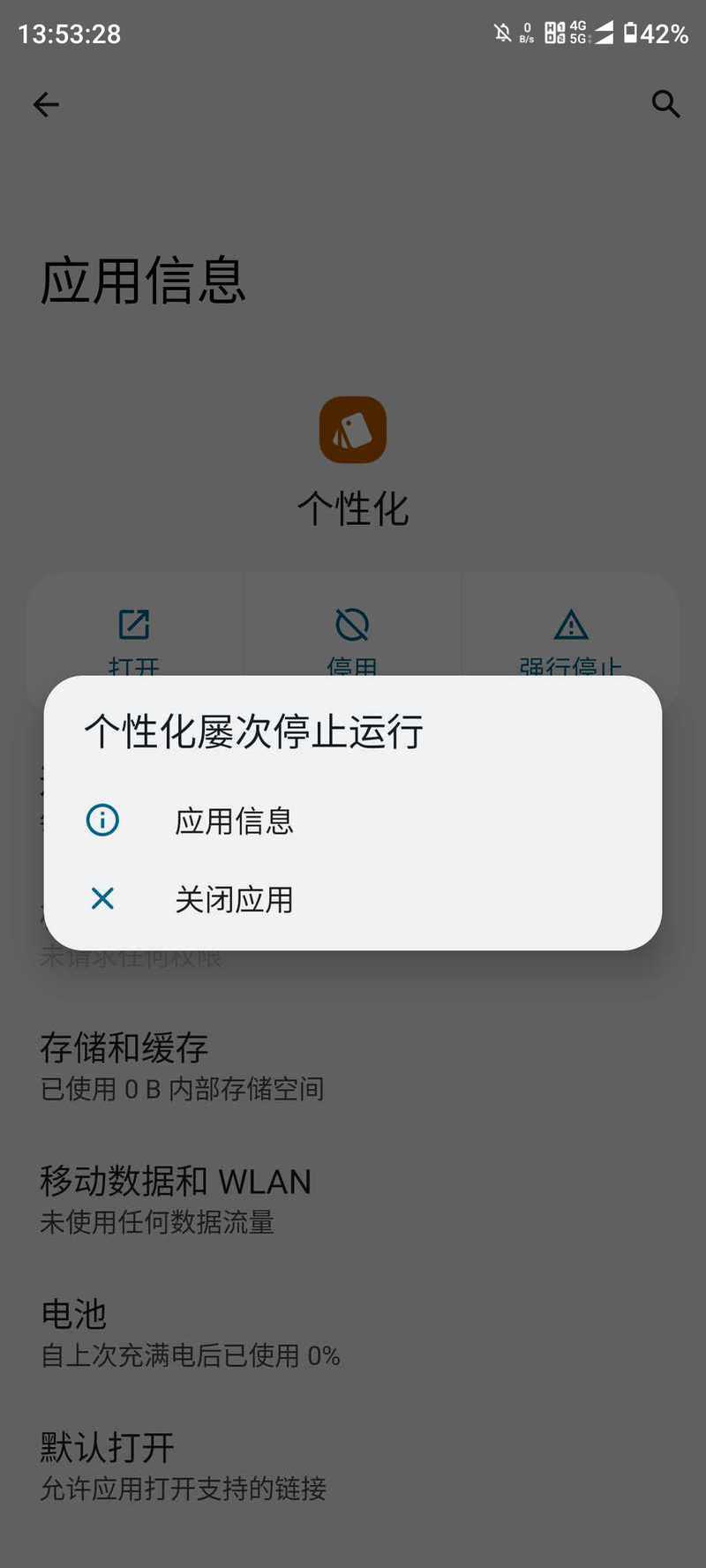
Task: Select 关闭应用 in the crash dialog
Action: click(353, 899)
